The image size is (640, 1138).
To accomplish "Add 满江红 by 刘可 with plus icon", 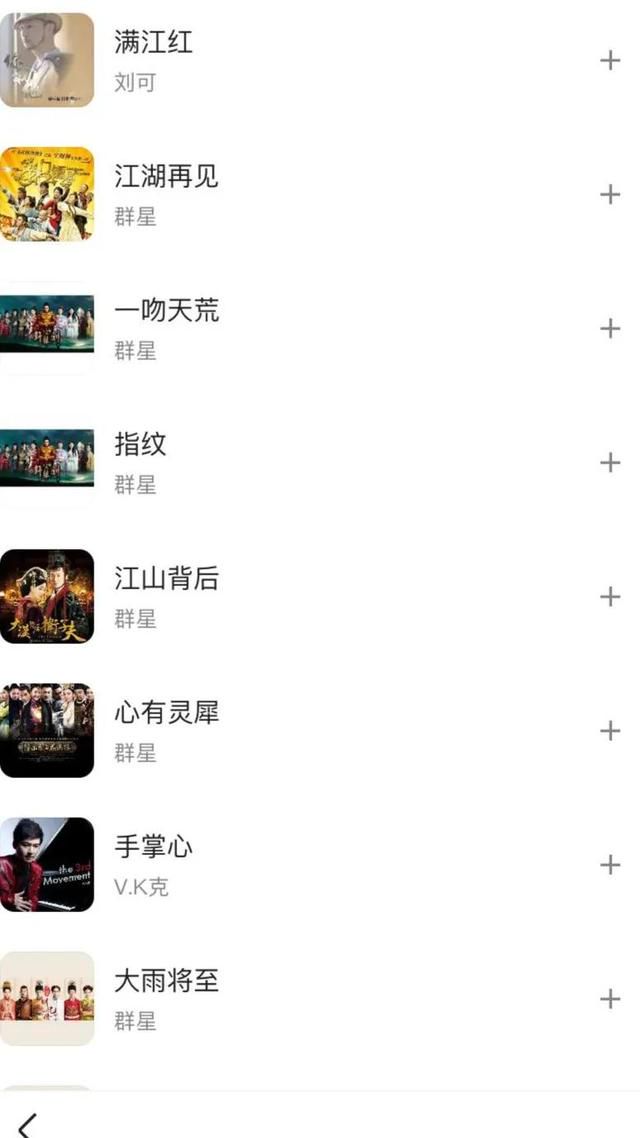I will coord(610,61).
